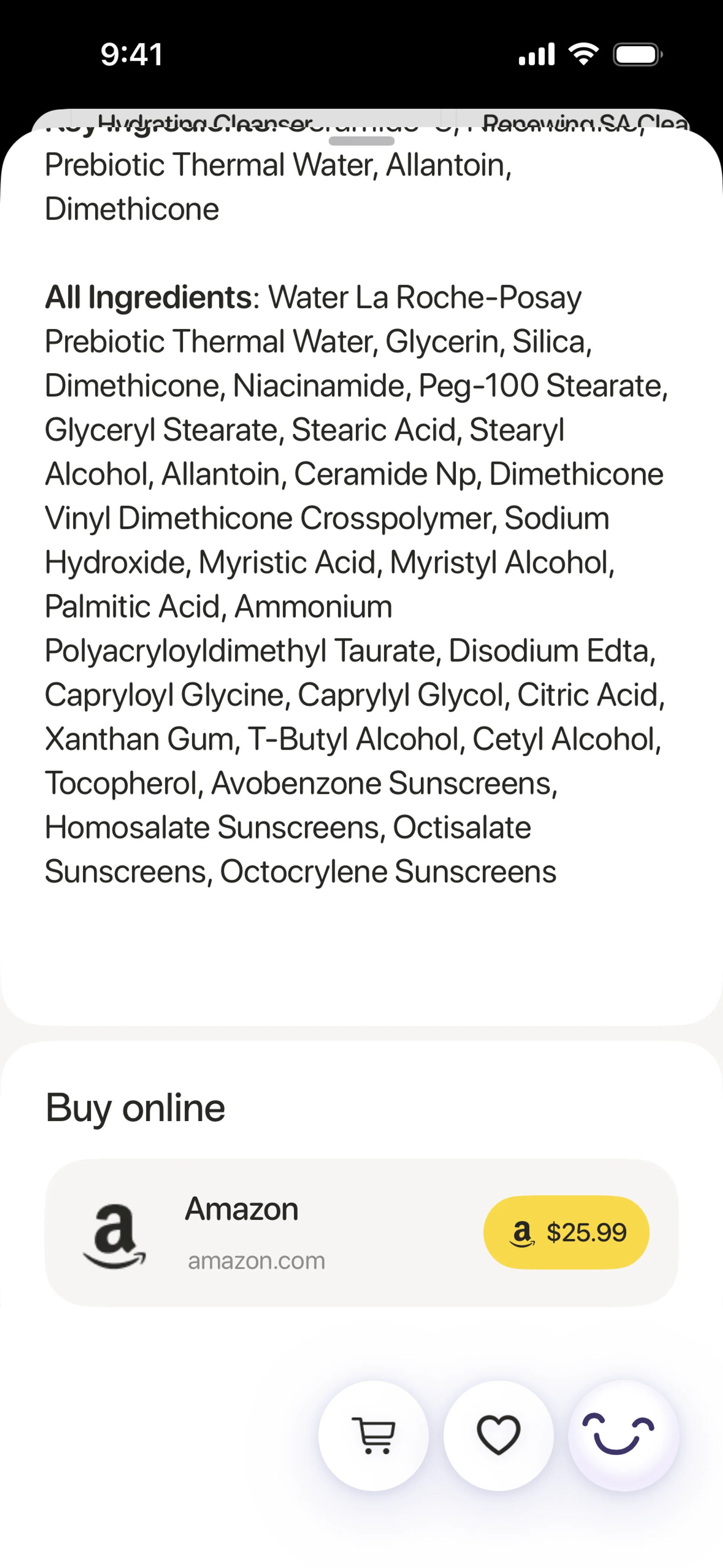Favorite this product with the heart
This screenshot has width=723, height=1568.
pyautogui.click(x=499, y=1435)
